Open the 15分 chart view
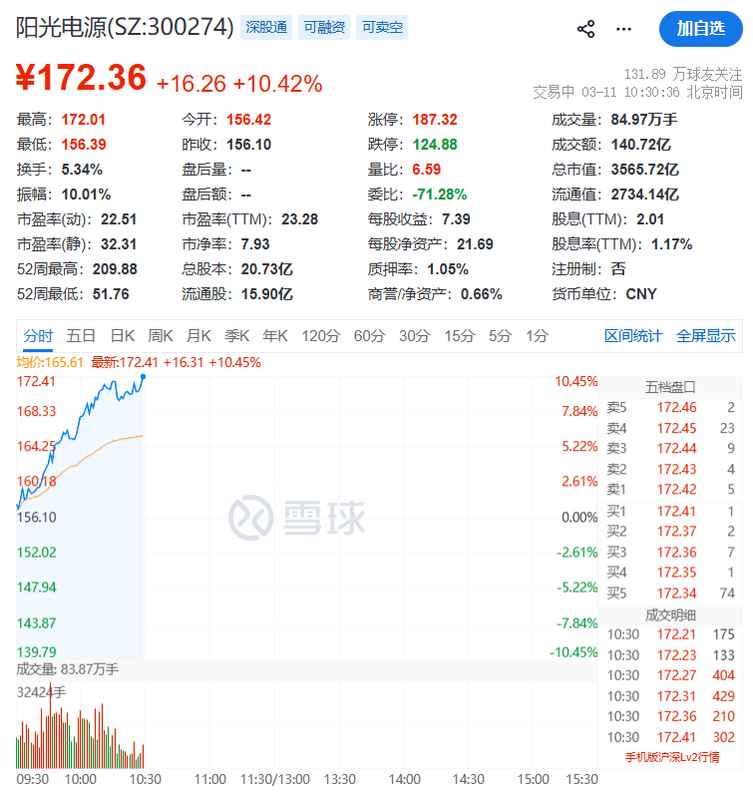 coord(458,337)
